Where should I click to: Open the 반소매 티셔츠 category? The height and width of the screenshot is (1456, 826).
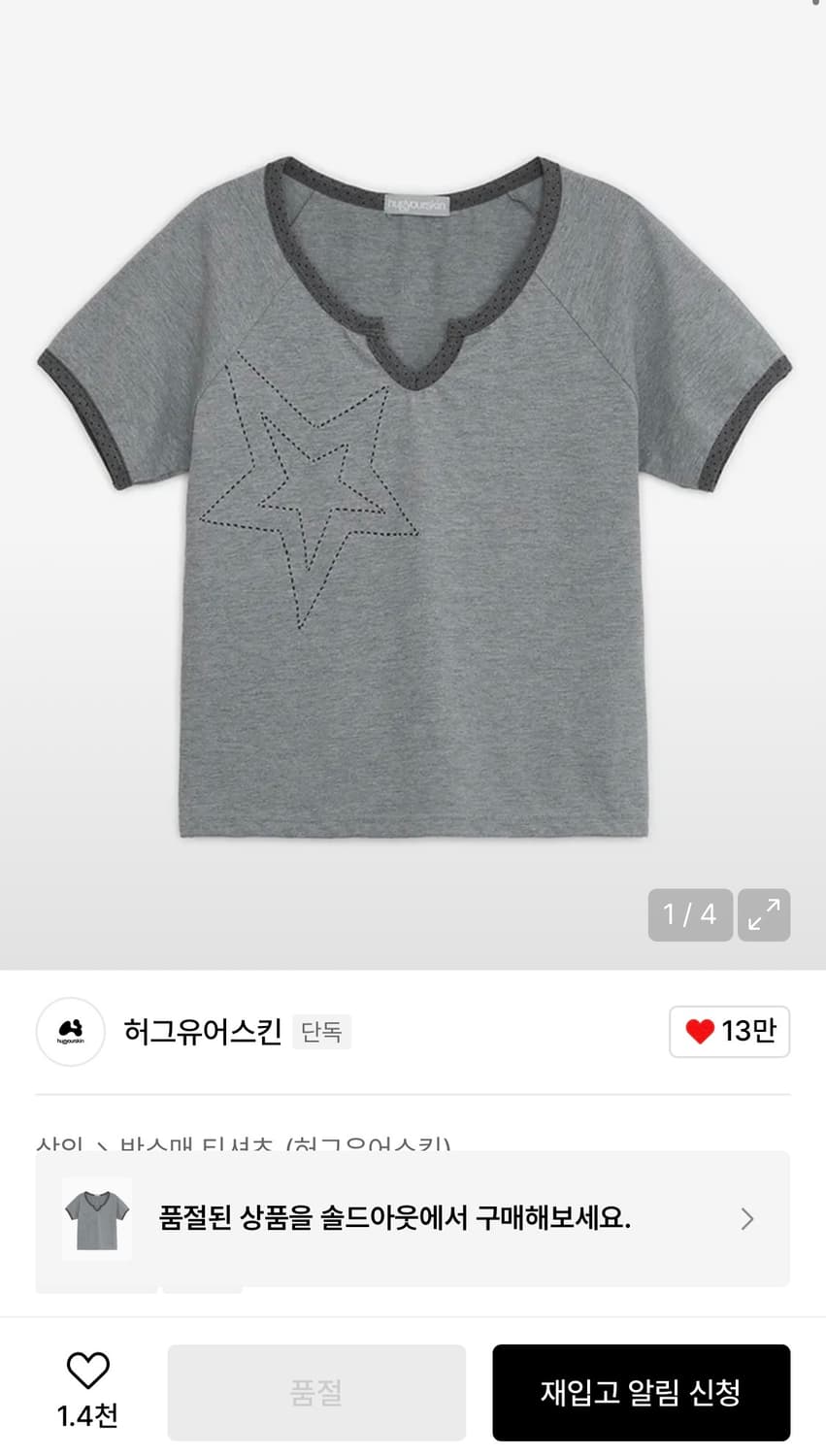point(194,1145)
